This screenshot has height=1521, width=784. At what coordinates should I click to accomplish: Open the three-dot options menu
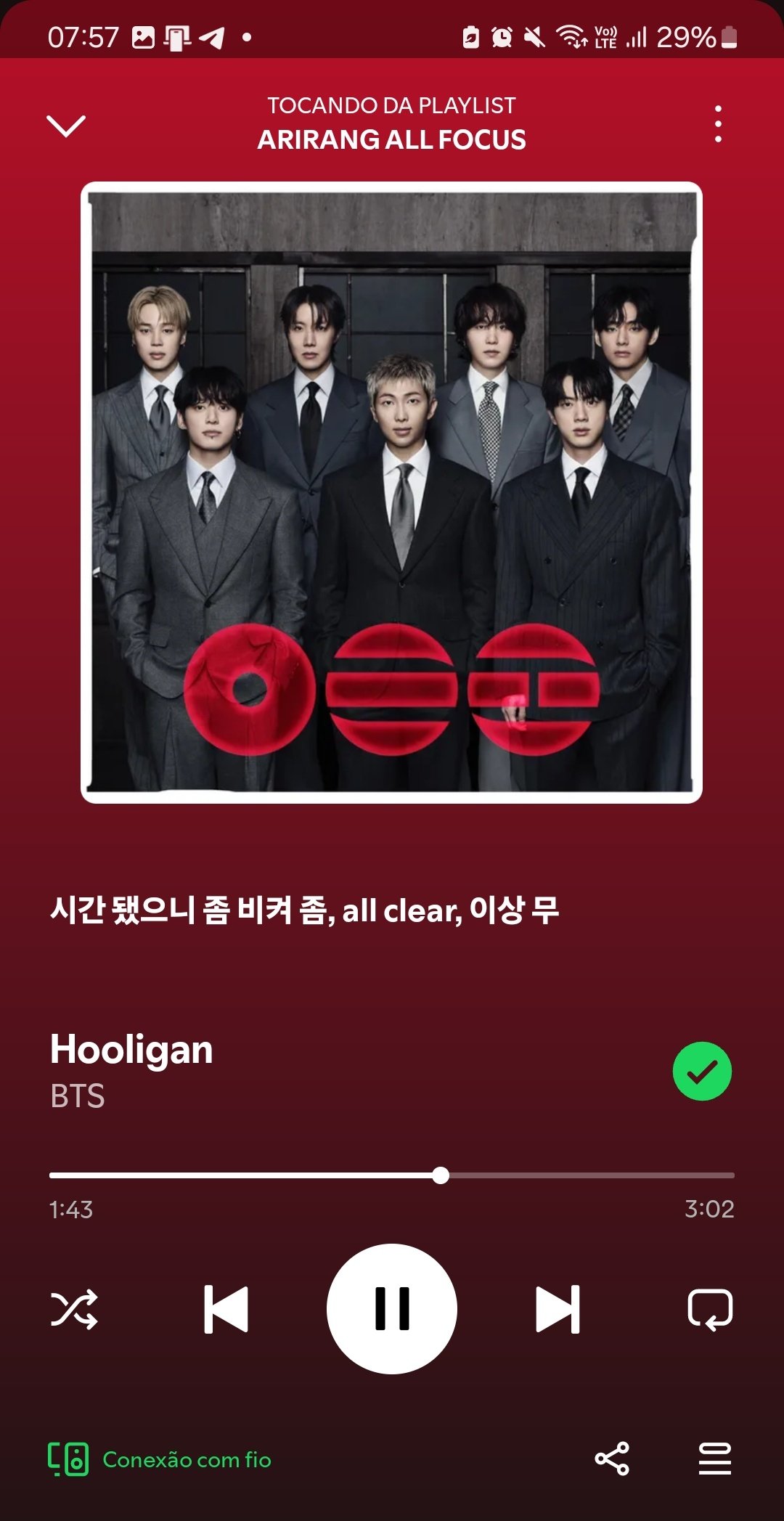pos(718,124)
